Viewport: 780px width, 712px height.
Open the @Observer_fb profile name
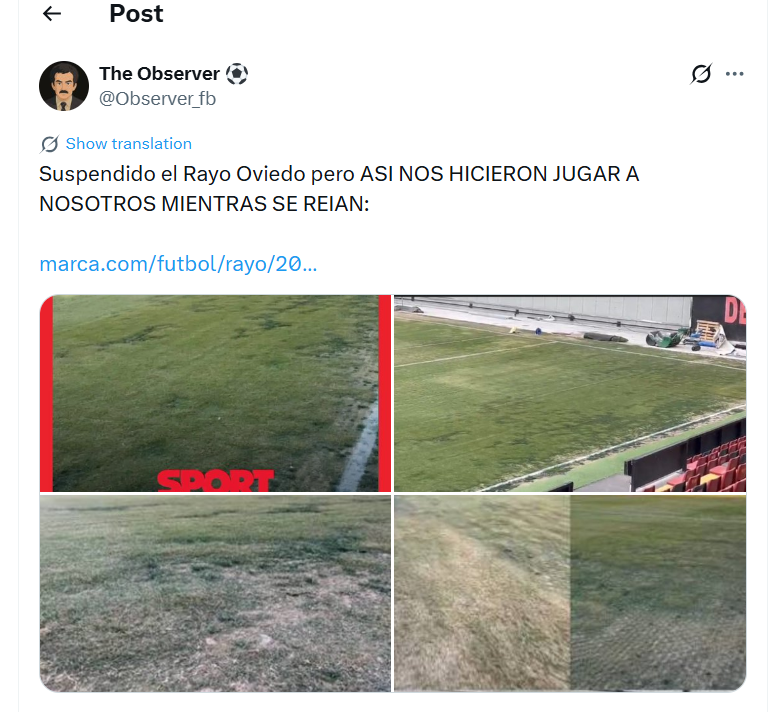[x=158, y=98]
